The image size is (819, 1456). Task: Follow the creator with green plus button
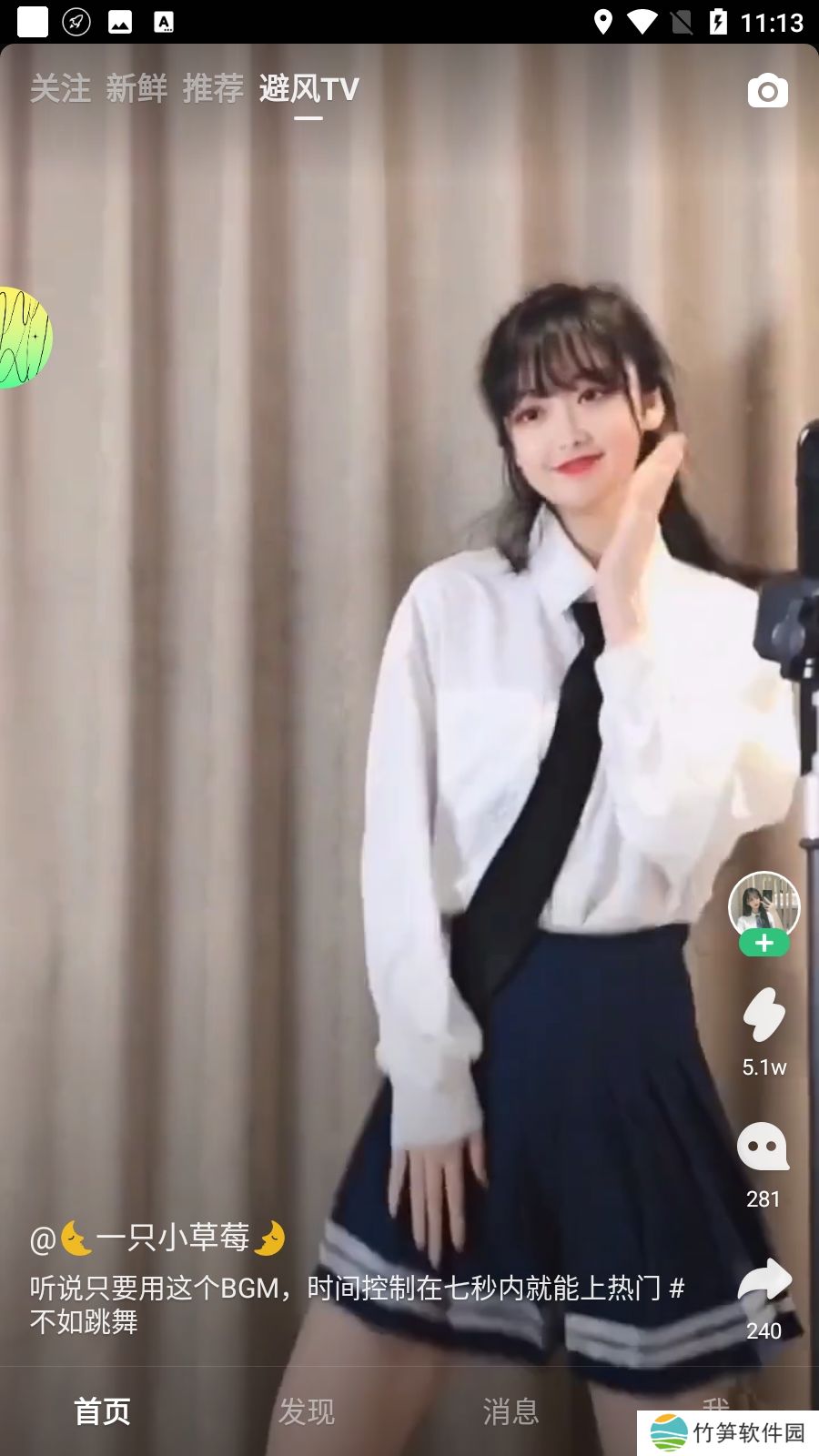coord(763,944)
